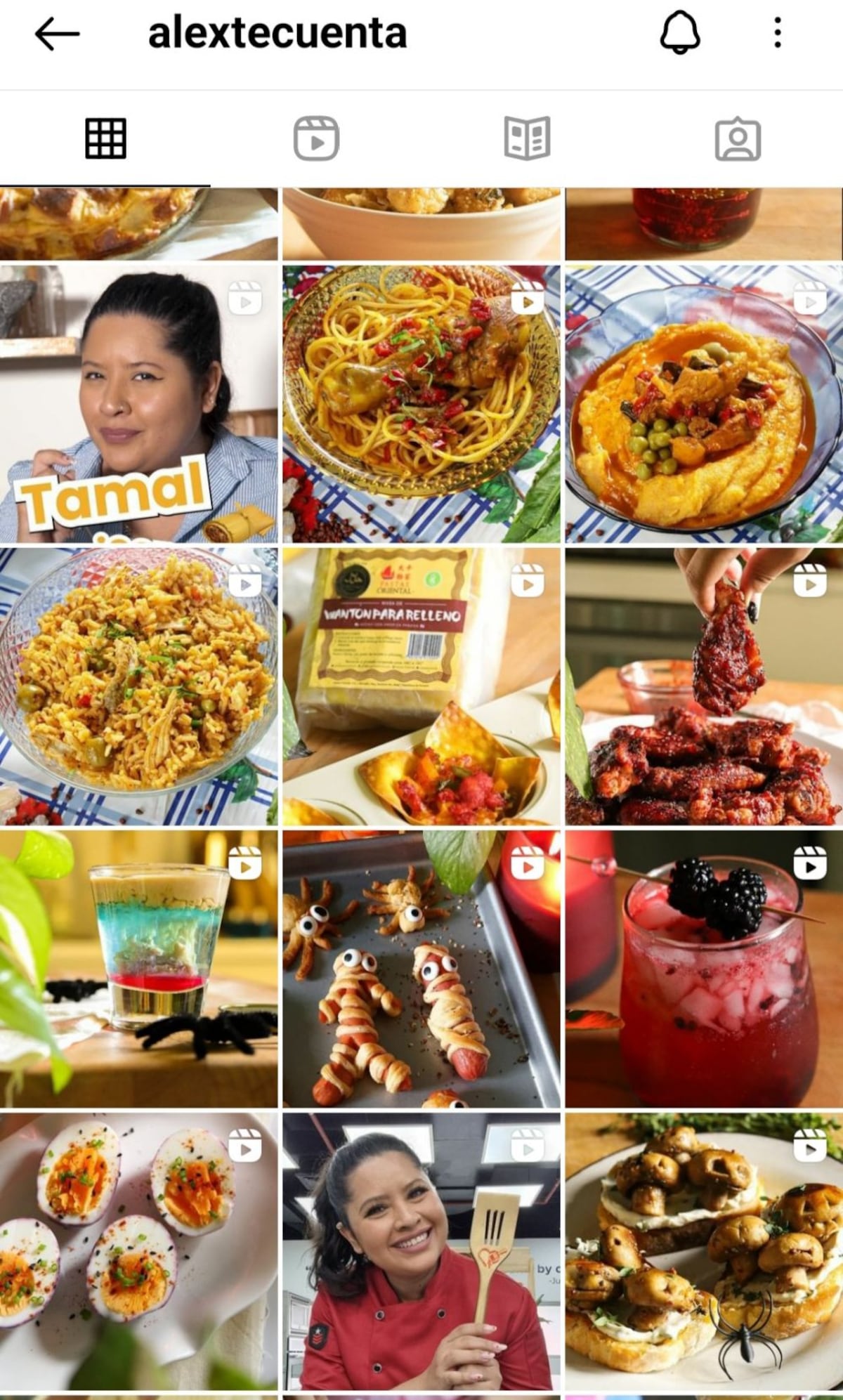Open the guides tab
843x1400 pixels.
click(x=527, y=138)
